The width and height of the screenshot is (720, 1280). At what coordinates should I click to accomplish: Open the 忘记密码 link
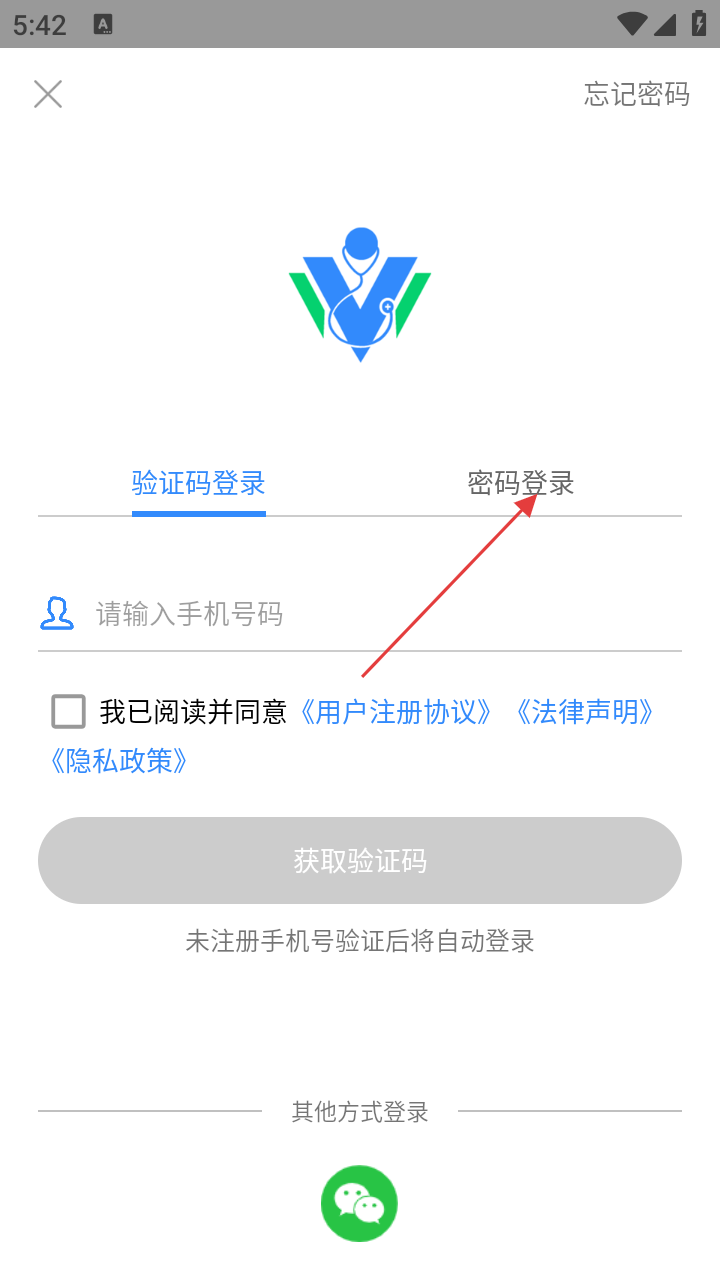(x=637, y=94)
